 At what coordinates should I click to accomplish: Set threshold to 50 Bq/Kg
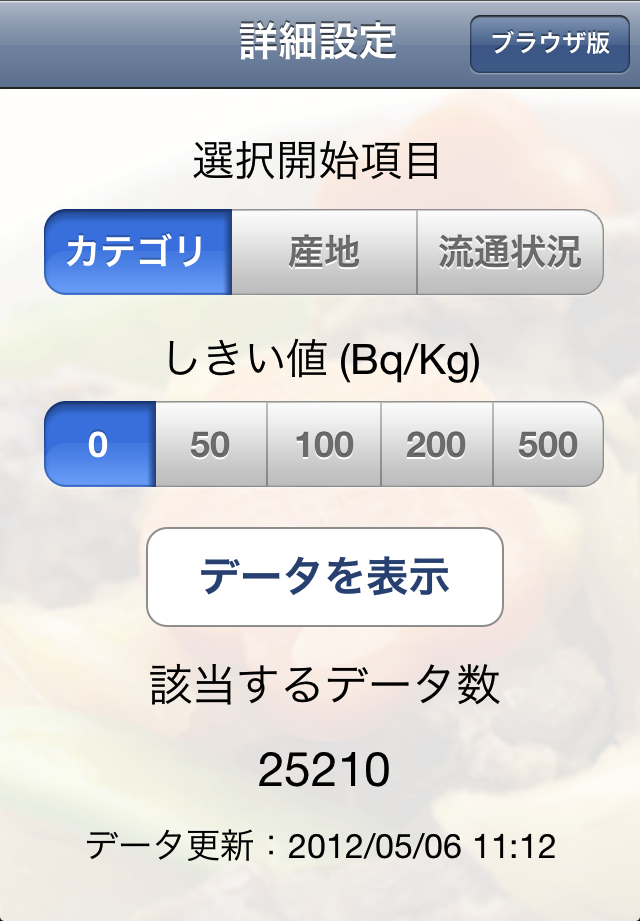(211, 444)
